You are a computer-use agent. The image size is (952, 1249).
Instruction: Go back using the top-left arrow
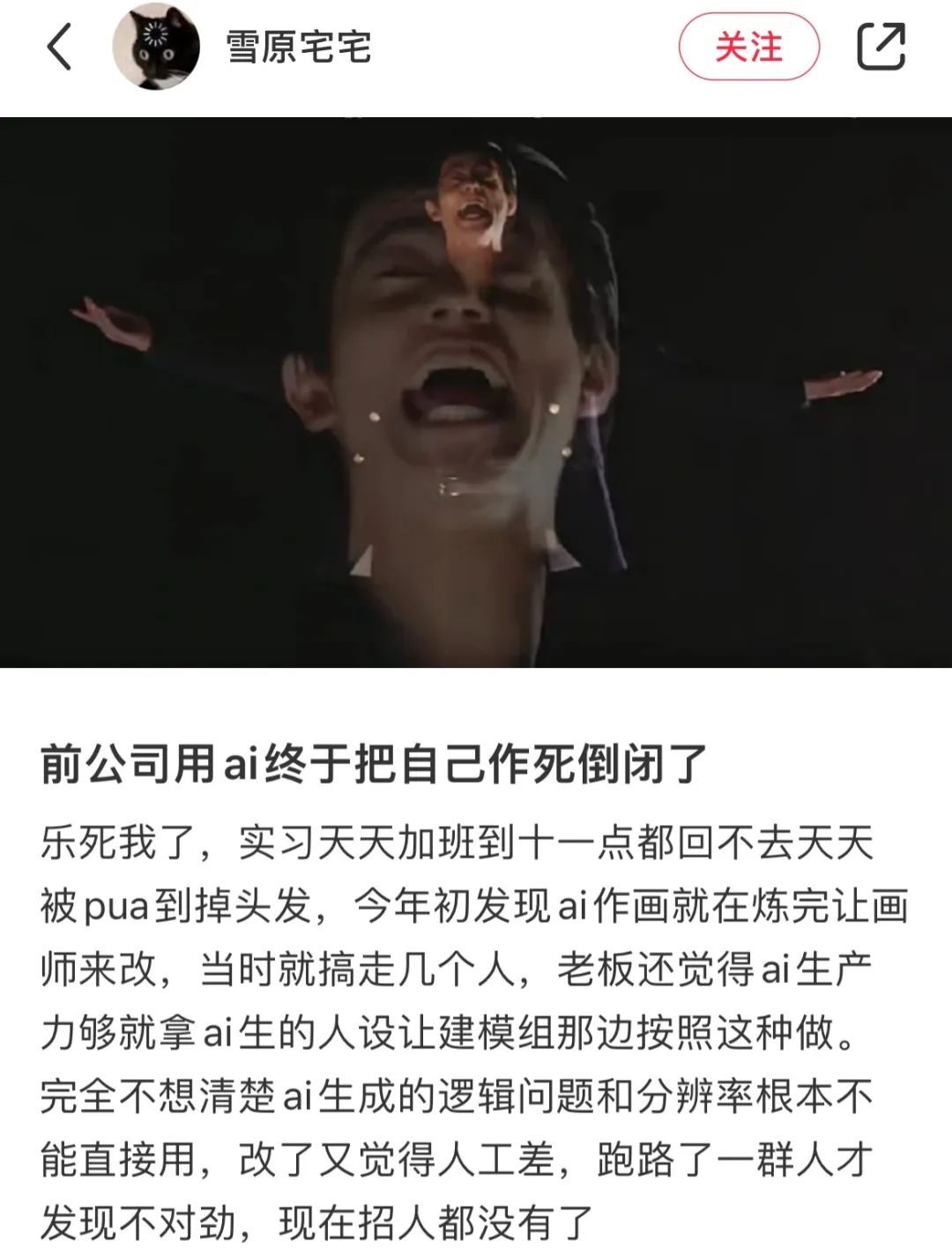[x=59, y=48]
